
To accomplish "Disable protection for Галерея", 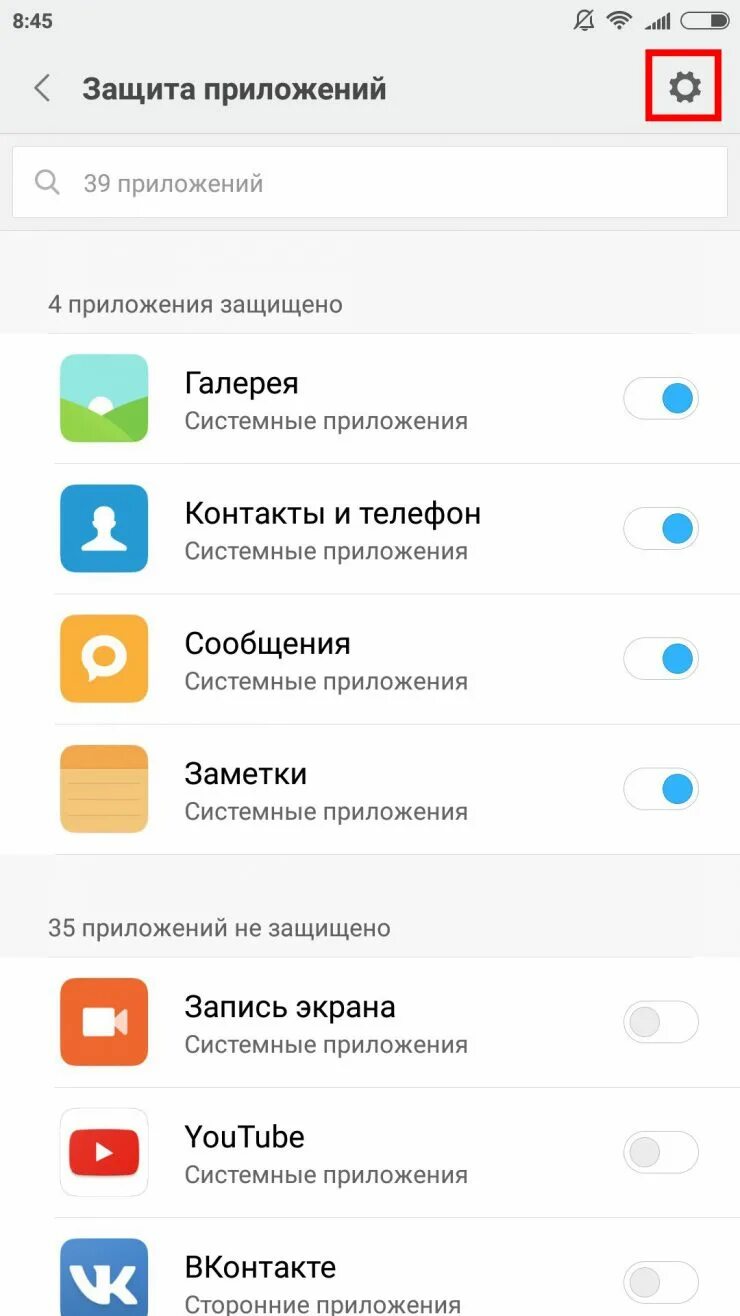I will click(660, 399).
